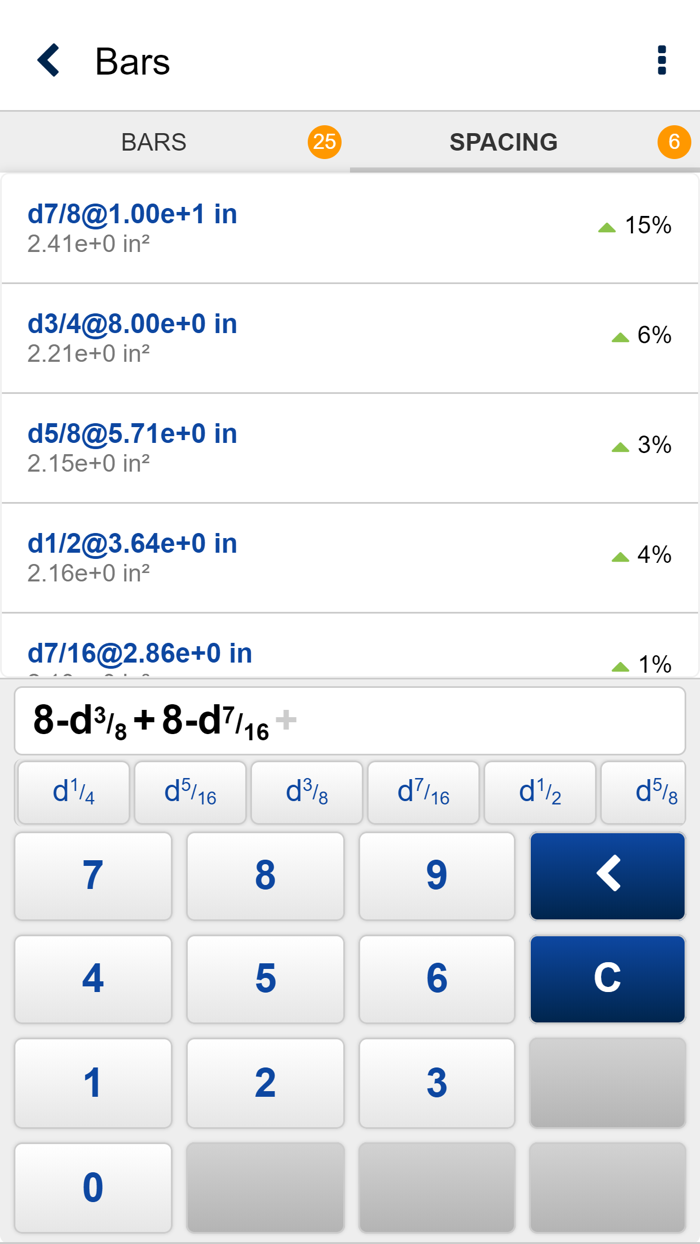The height and width of the screenshot is (1244, 700).
Task: Open the d1/2@3.64e+0 in row
Action: (x=350, y=558)
